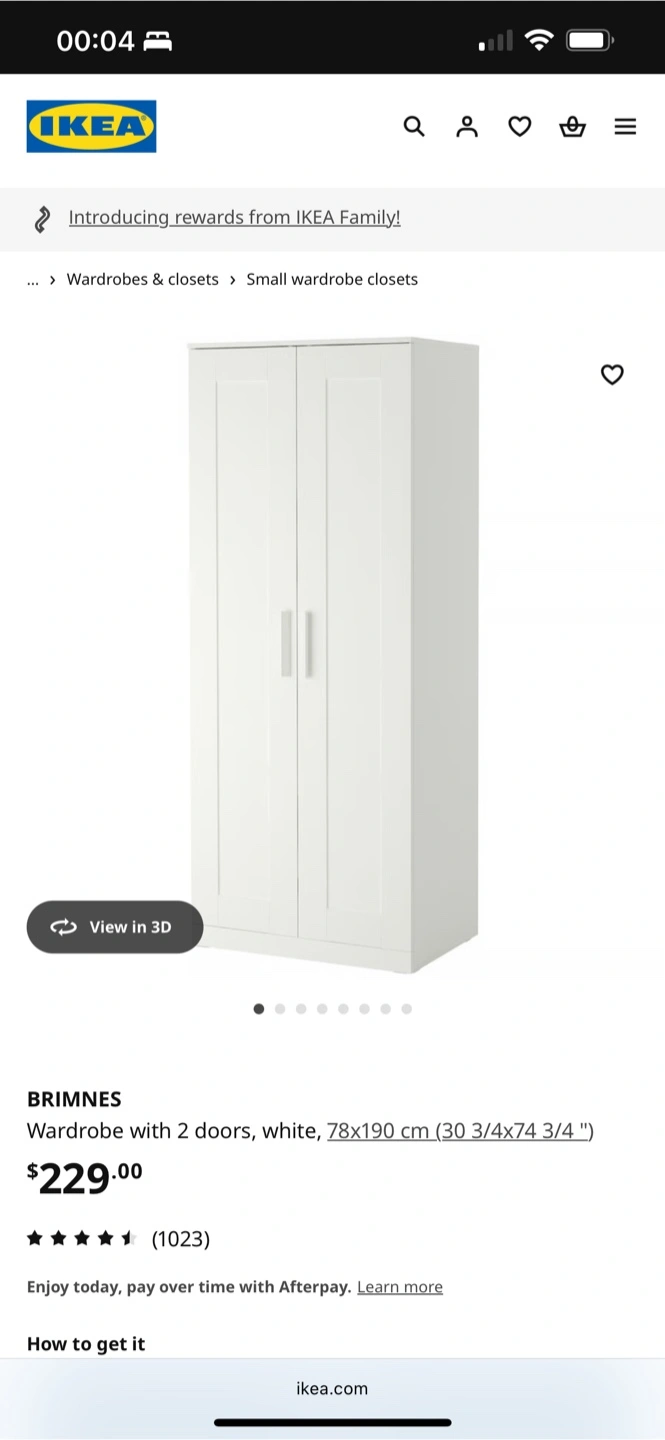The image size is (665, 1440).
Task: Save BRIMNES wardrobe to favorites
Action: point(612,374)
